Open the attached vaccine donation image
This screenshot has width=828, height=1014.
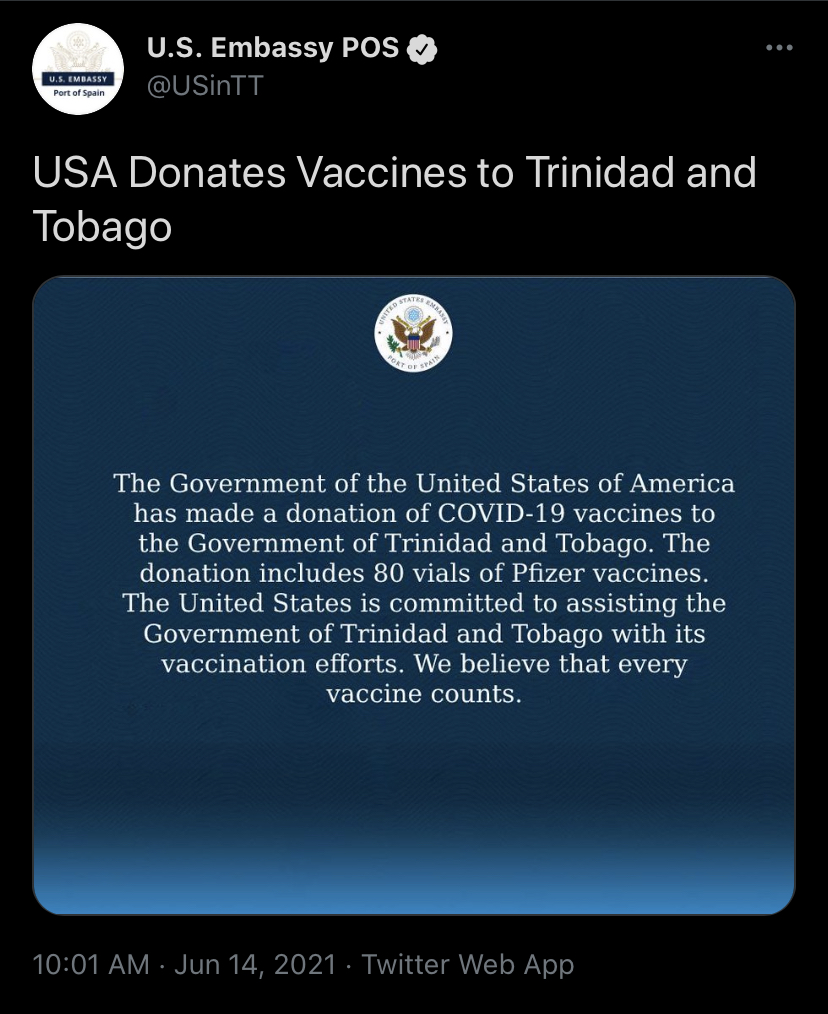414,595
